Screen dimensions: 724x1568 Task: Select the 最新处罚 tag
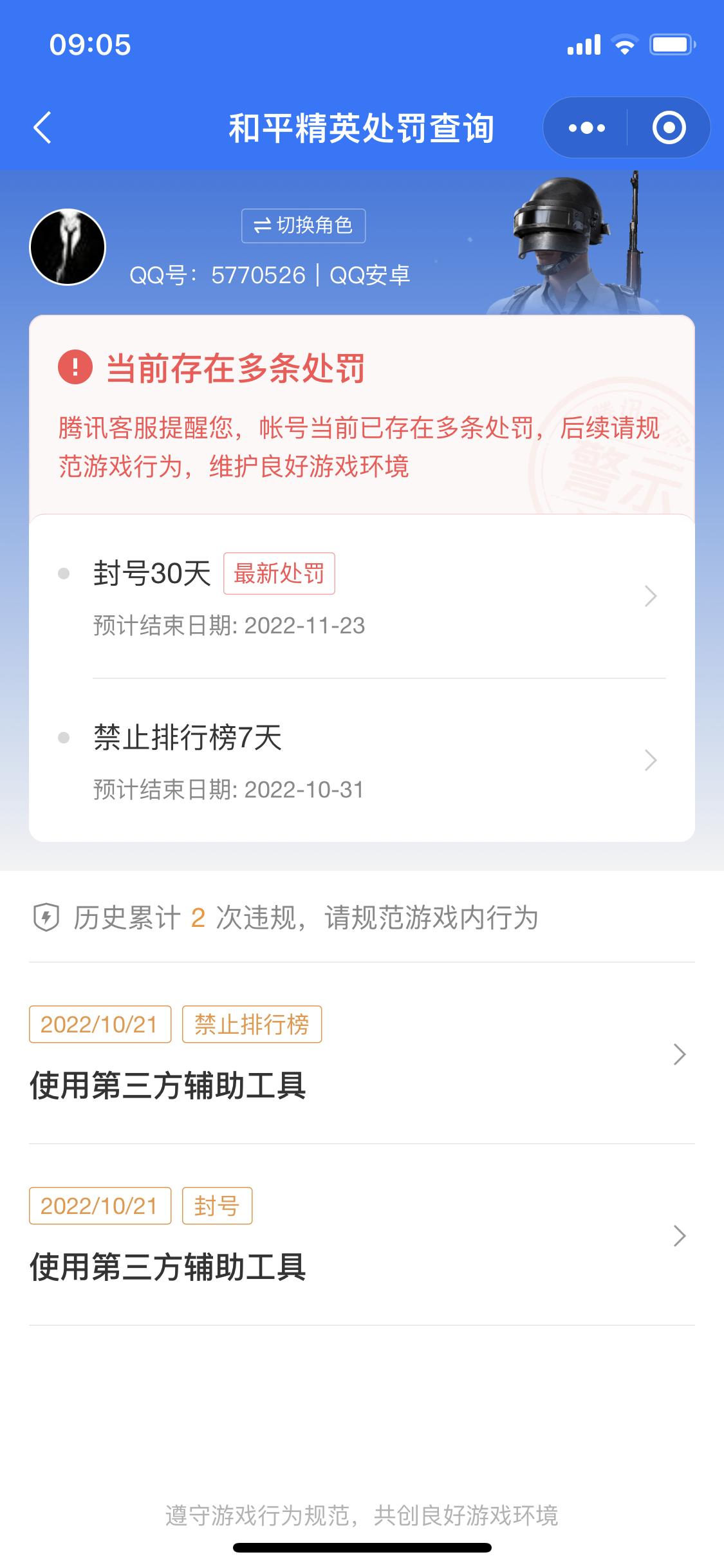[x=279, y=574]
